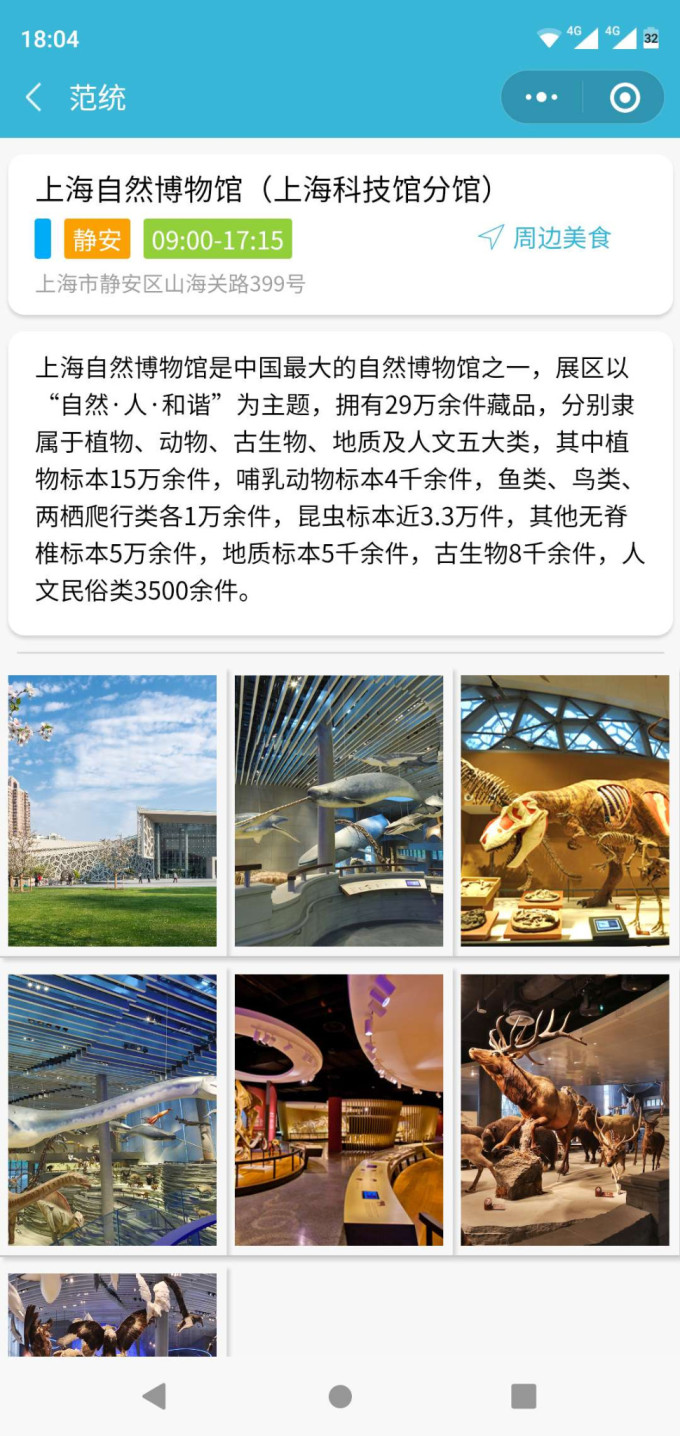The height and width of the screenshot is (1436, 680).
Task: Open the mini program three-dot menu
Action: pos(541,97)
